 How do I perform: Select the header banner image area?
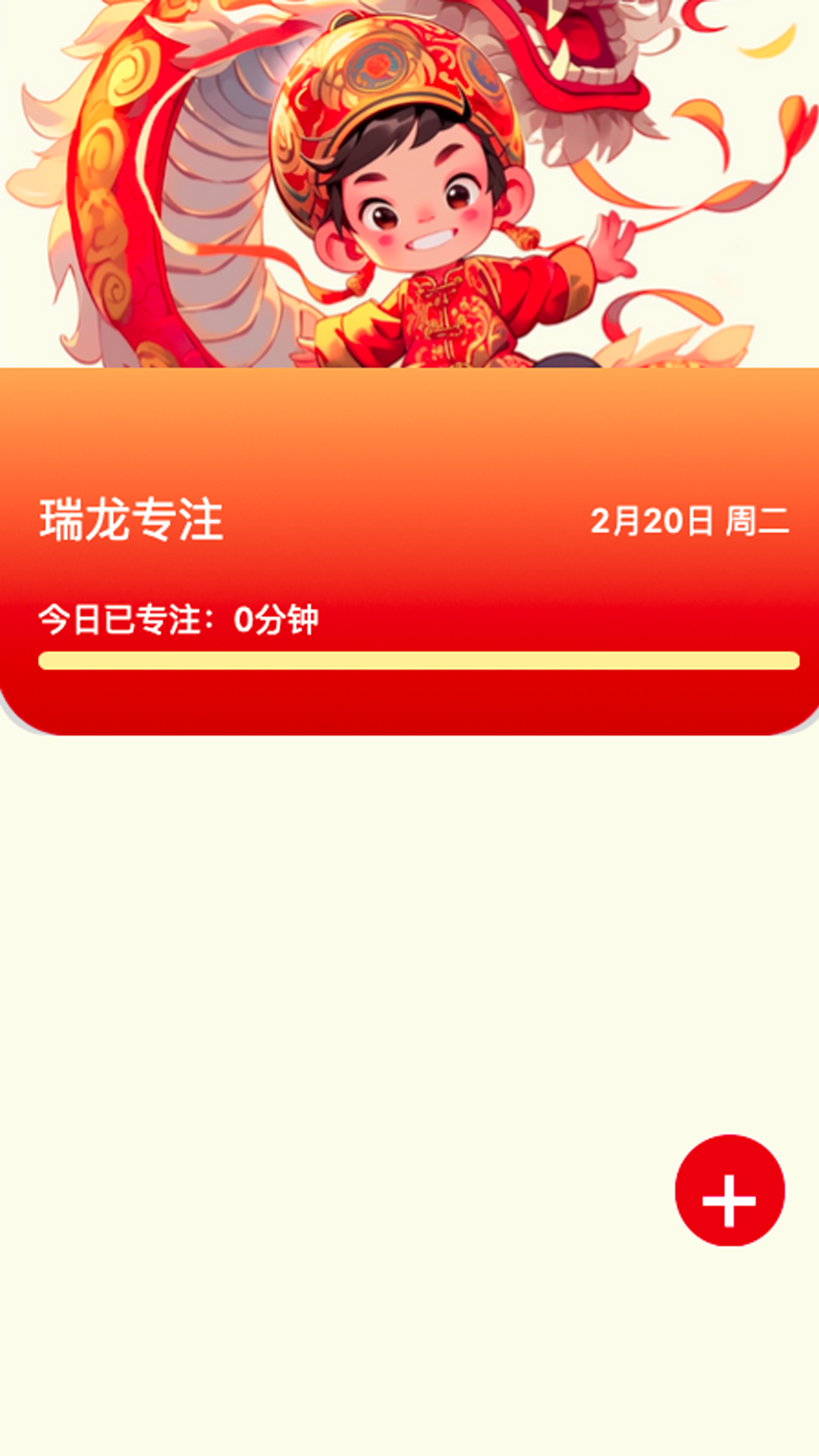pyautogui.click(x=409, y=182)
